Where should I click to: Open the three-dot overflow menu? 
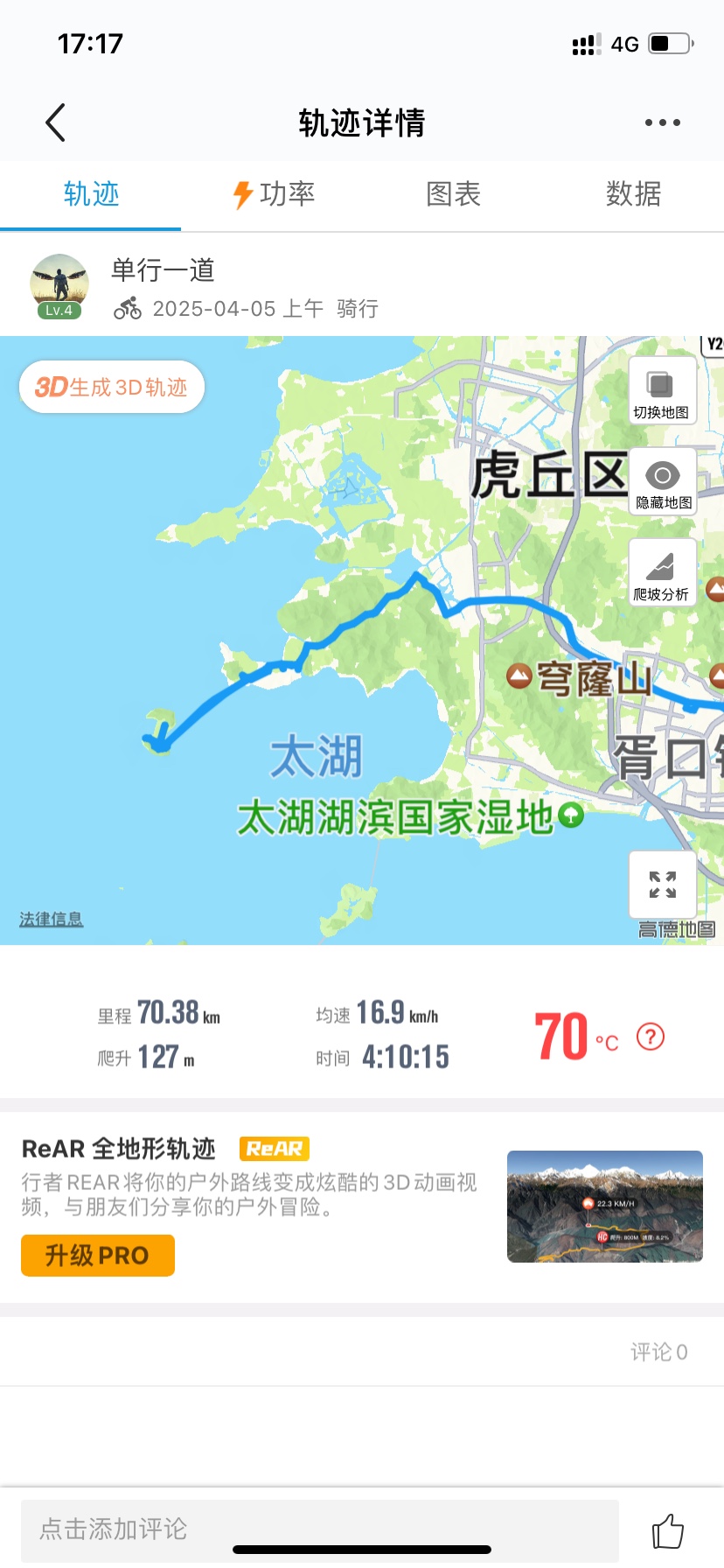click(662, 122)
